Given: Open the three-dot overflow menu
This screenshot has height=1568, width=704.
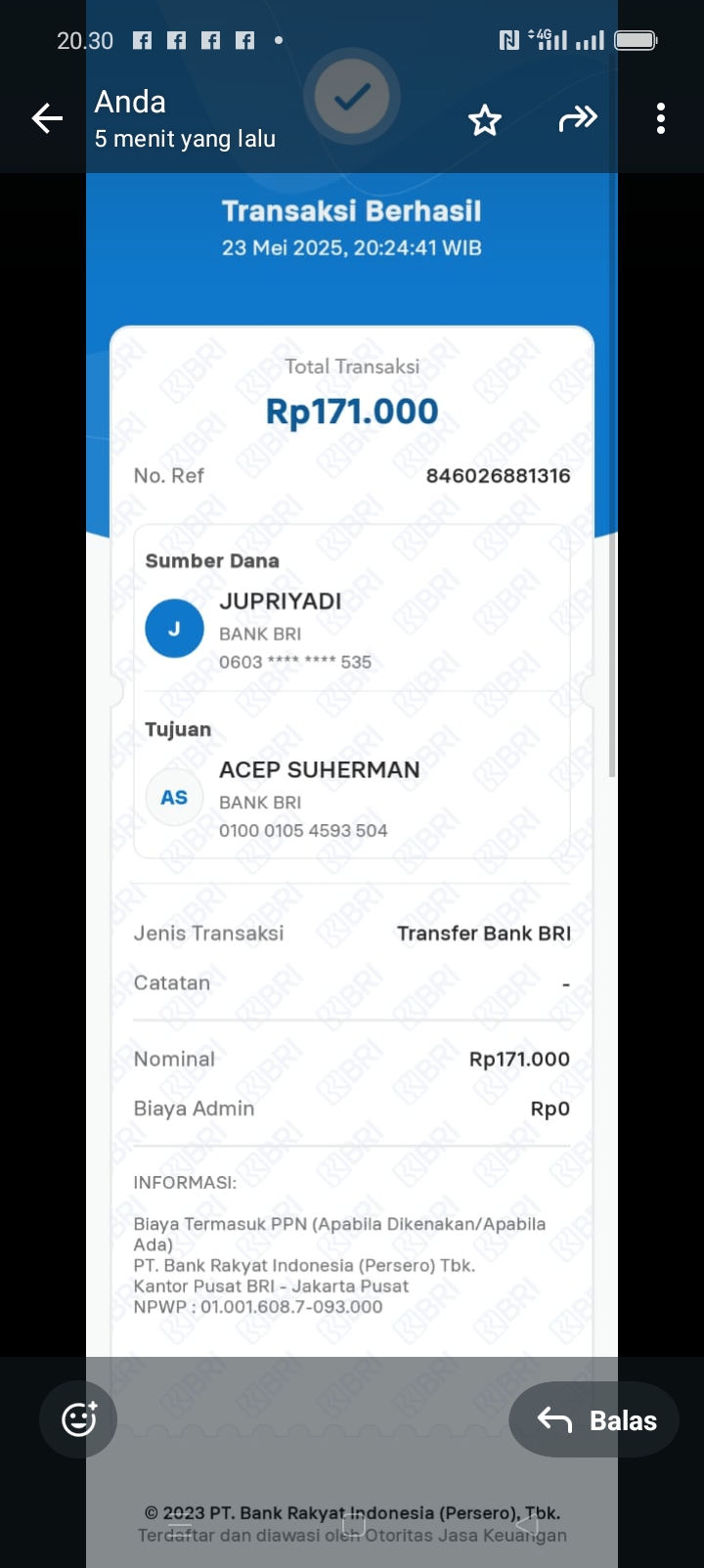Looking at the screenshot, I should pyautogui.click(x=661, y=118).
